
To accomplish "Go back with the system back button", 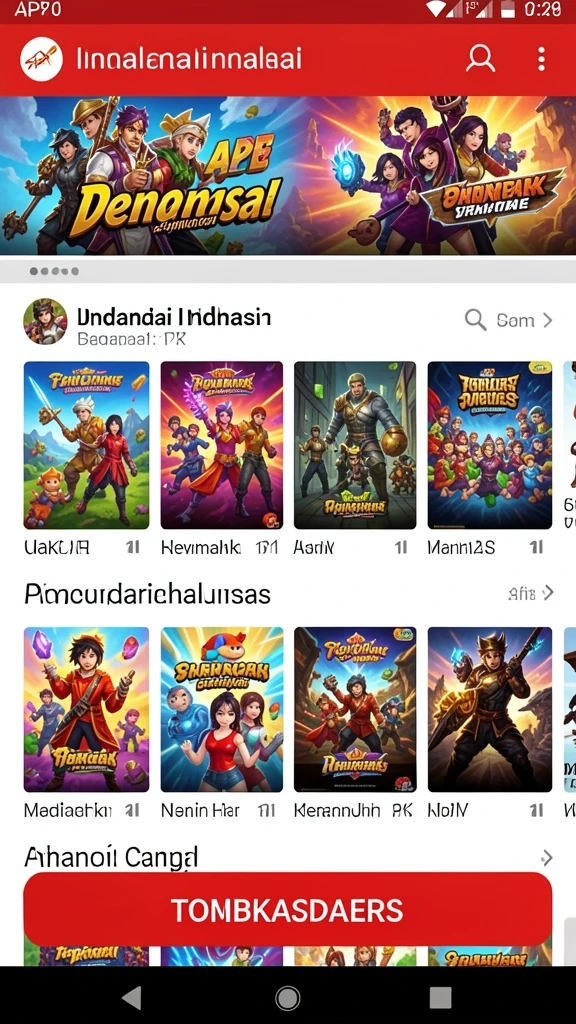I will coord(133,998).
